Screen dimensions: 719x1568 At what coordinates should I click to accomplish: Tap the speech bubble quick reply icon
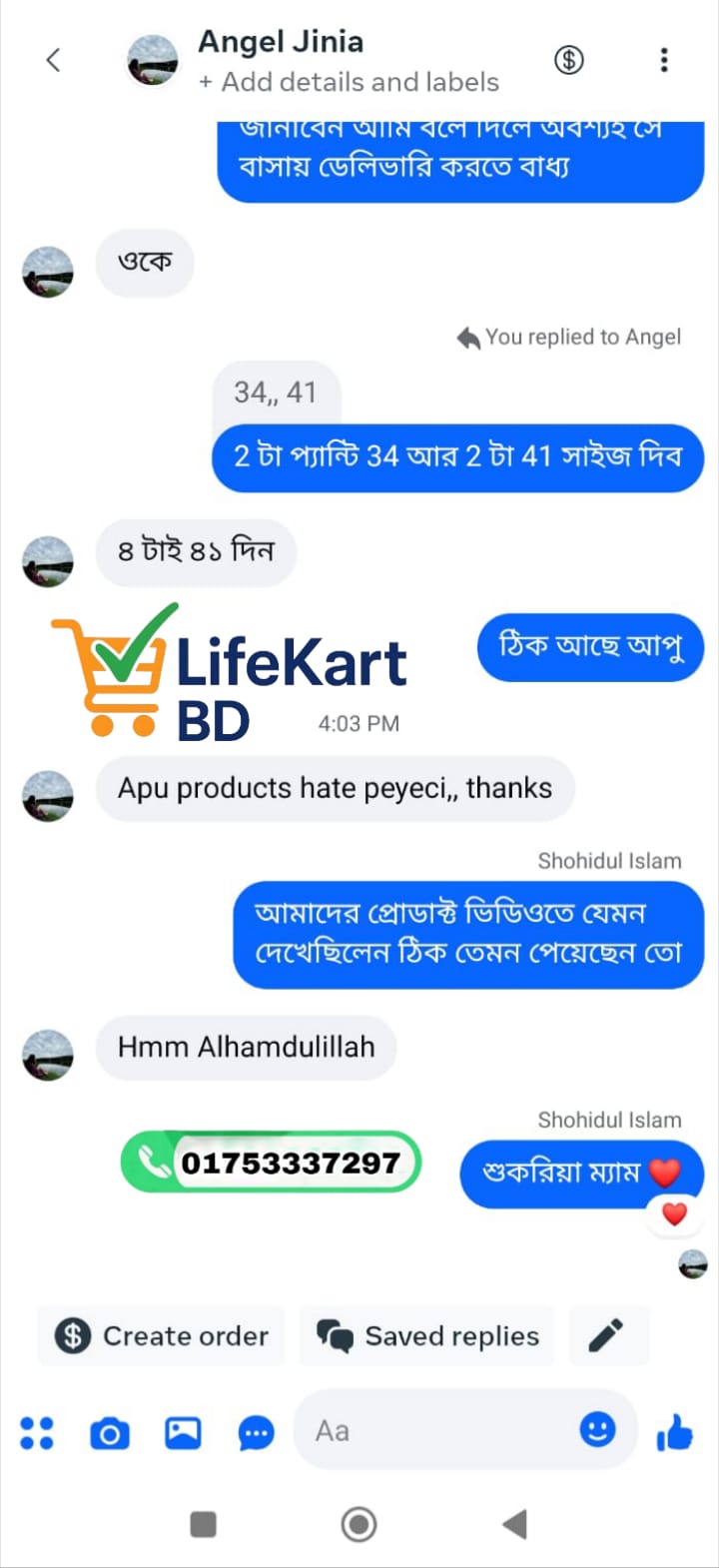point(256,1434)
